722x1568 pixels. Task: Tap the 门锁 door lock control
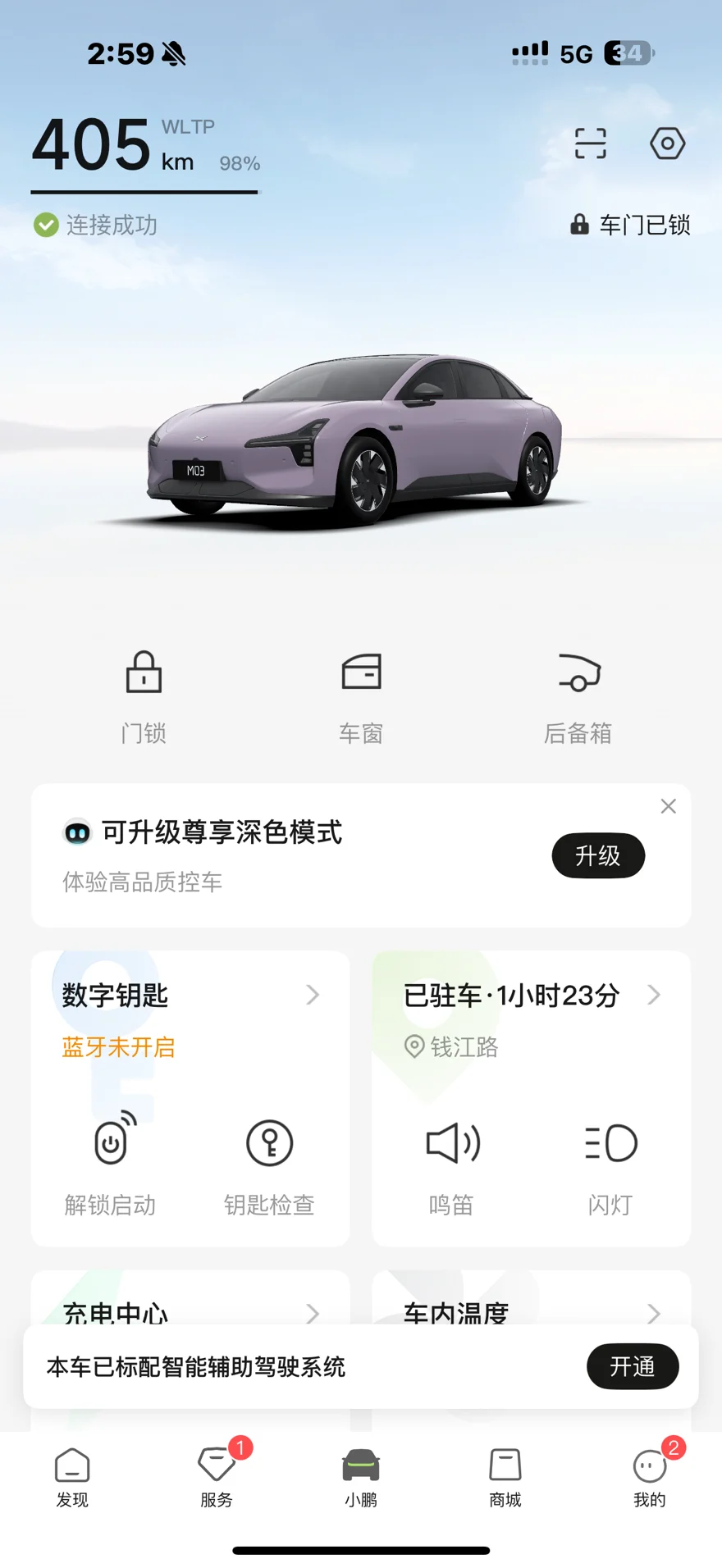click(x=144, y=695)
